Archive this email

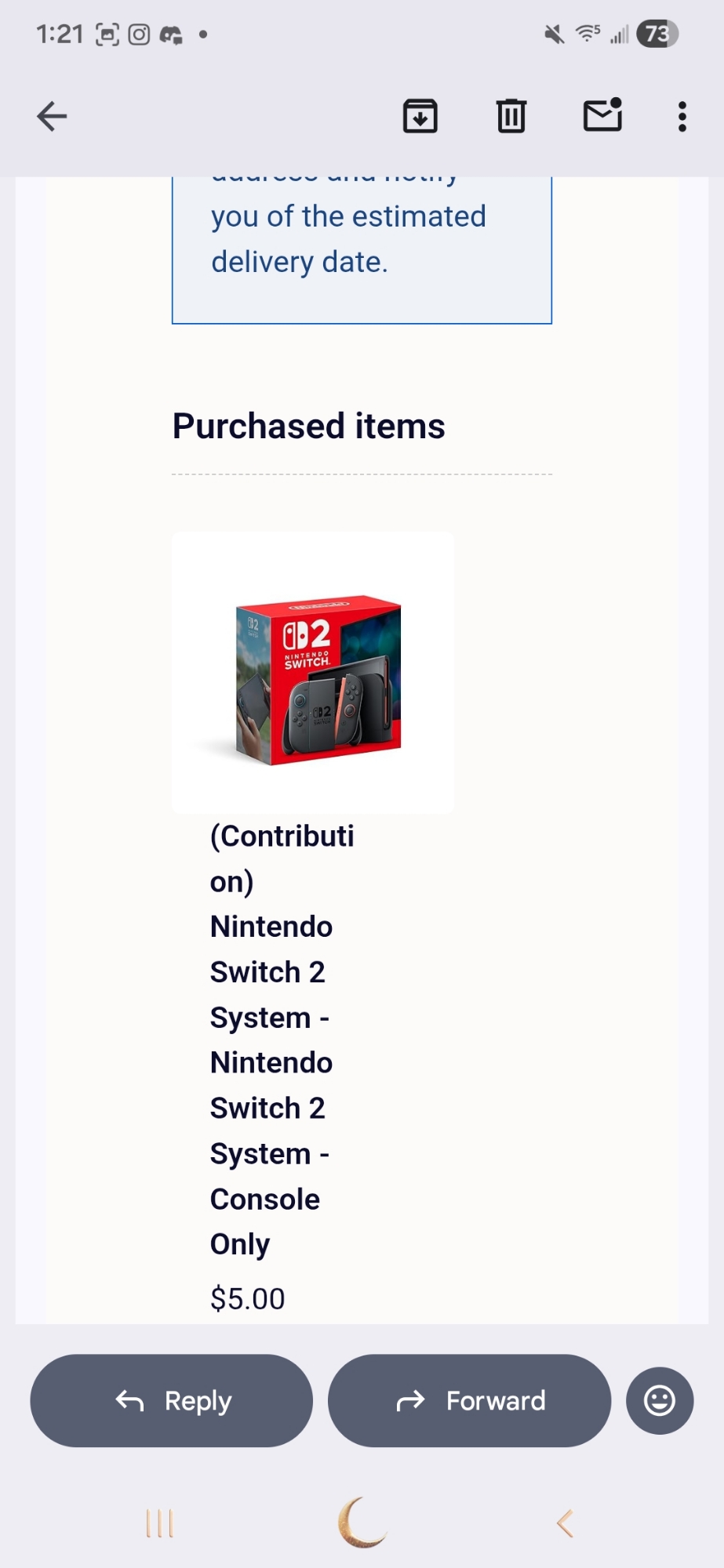click(420, 117)
